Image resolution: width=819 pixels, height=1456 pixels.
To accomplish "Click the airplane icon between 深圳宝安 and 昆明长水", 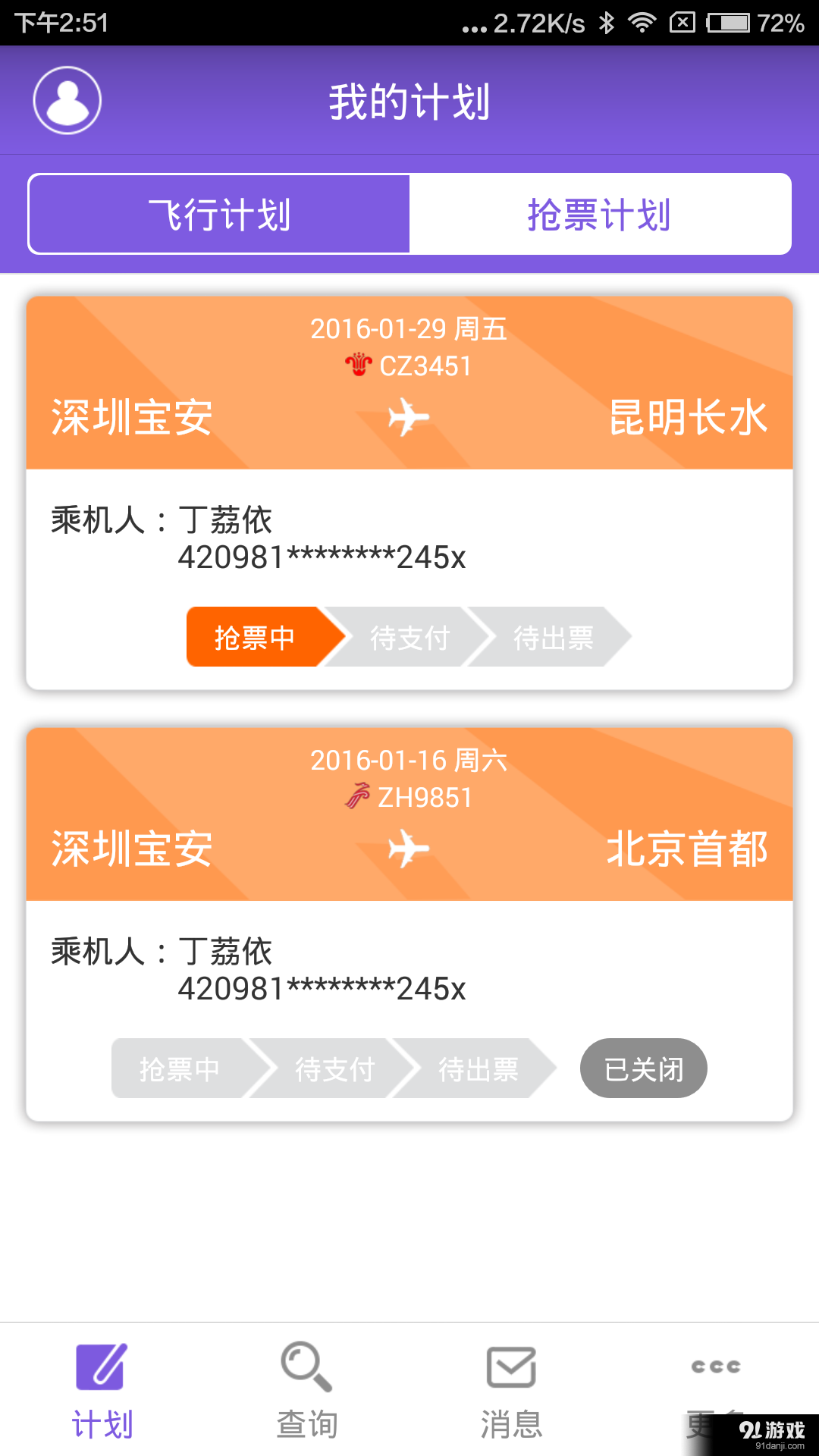I will click(409, 418).
